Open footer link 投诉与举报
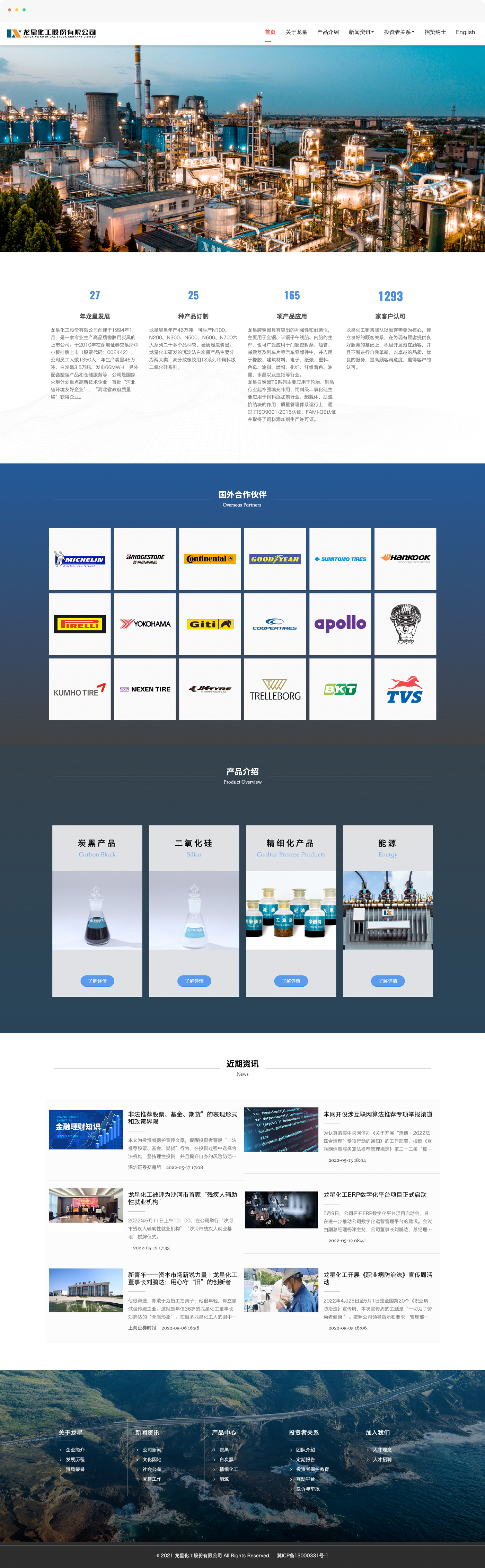This screenshot has height=1568, width=485. 307,1489
